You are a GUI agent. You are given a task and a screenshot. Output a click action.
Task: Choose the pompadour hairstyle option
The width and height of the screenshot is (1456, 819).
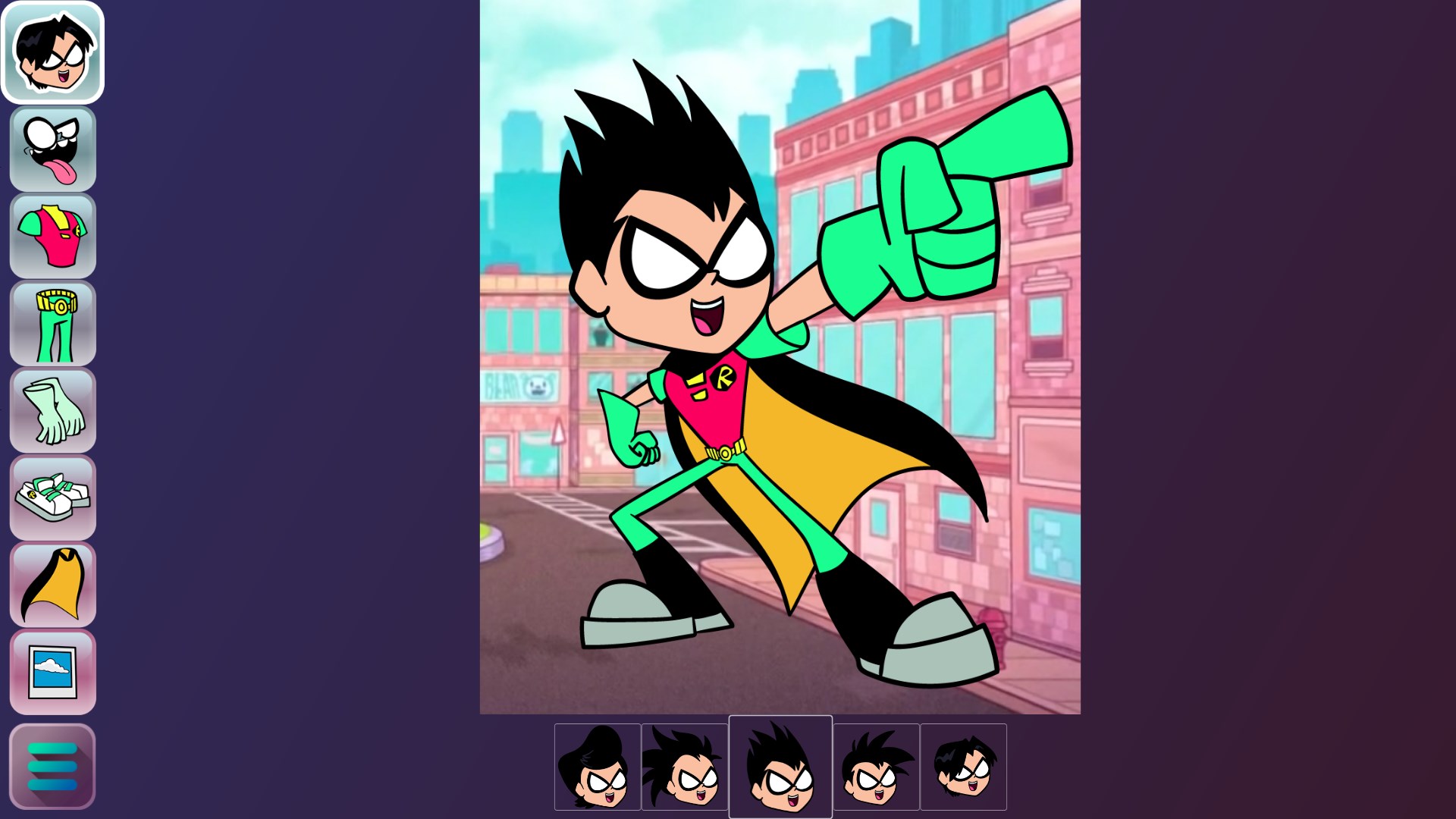(598, 767)
